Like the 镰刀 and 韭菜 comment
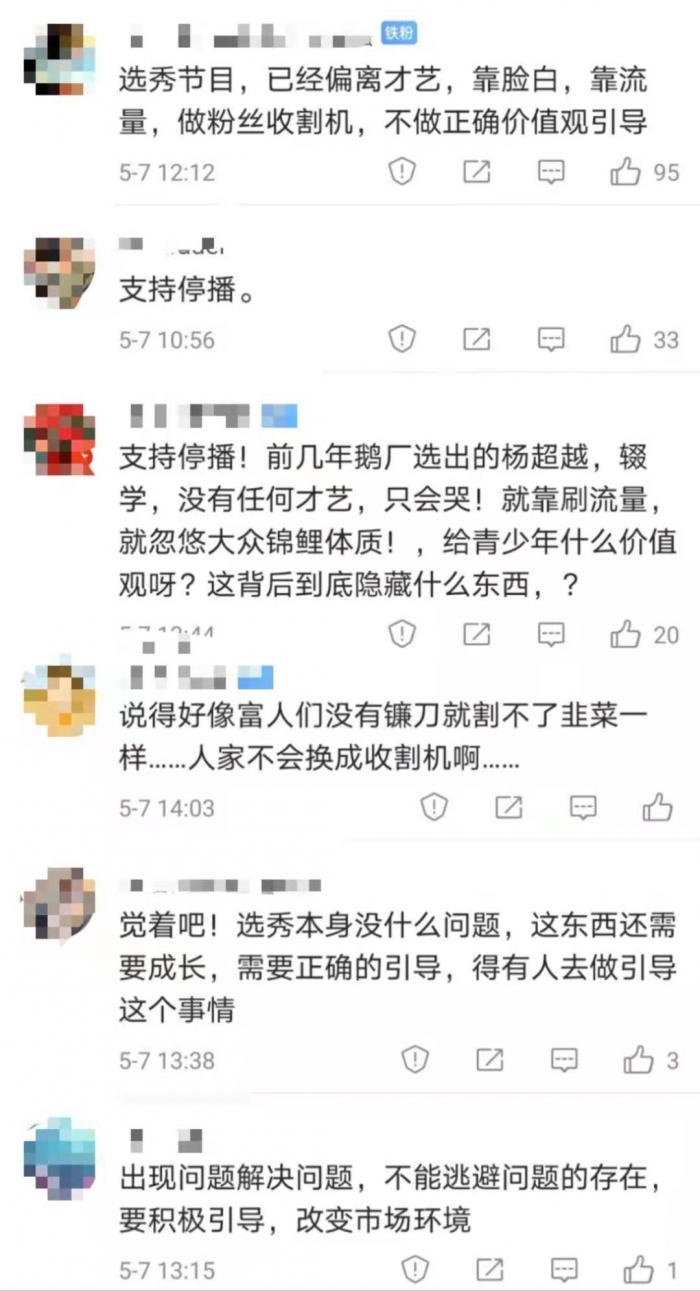700x1291 pixels. pos(657,807)
